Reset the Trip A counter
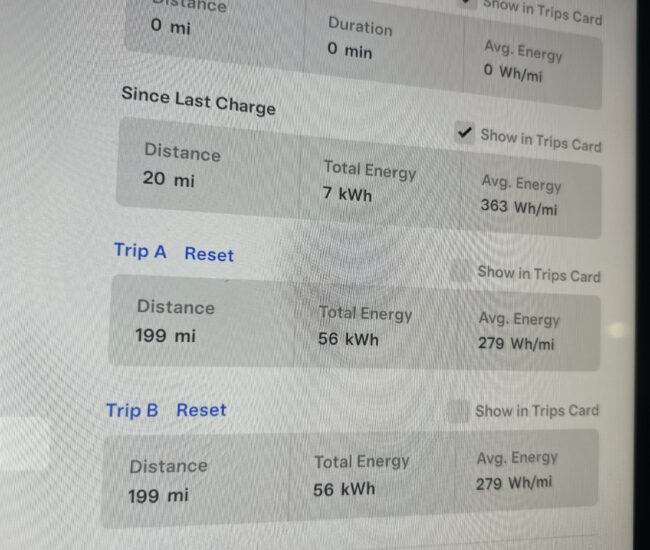This screenshot has width=650, height=550. coord(209,254)
